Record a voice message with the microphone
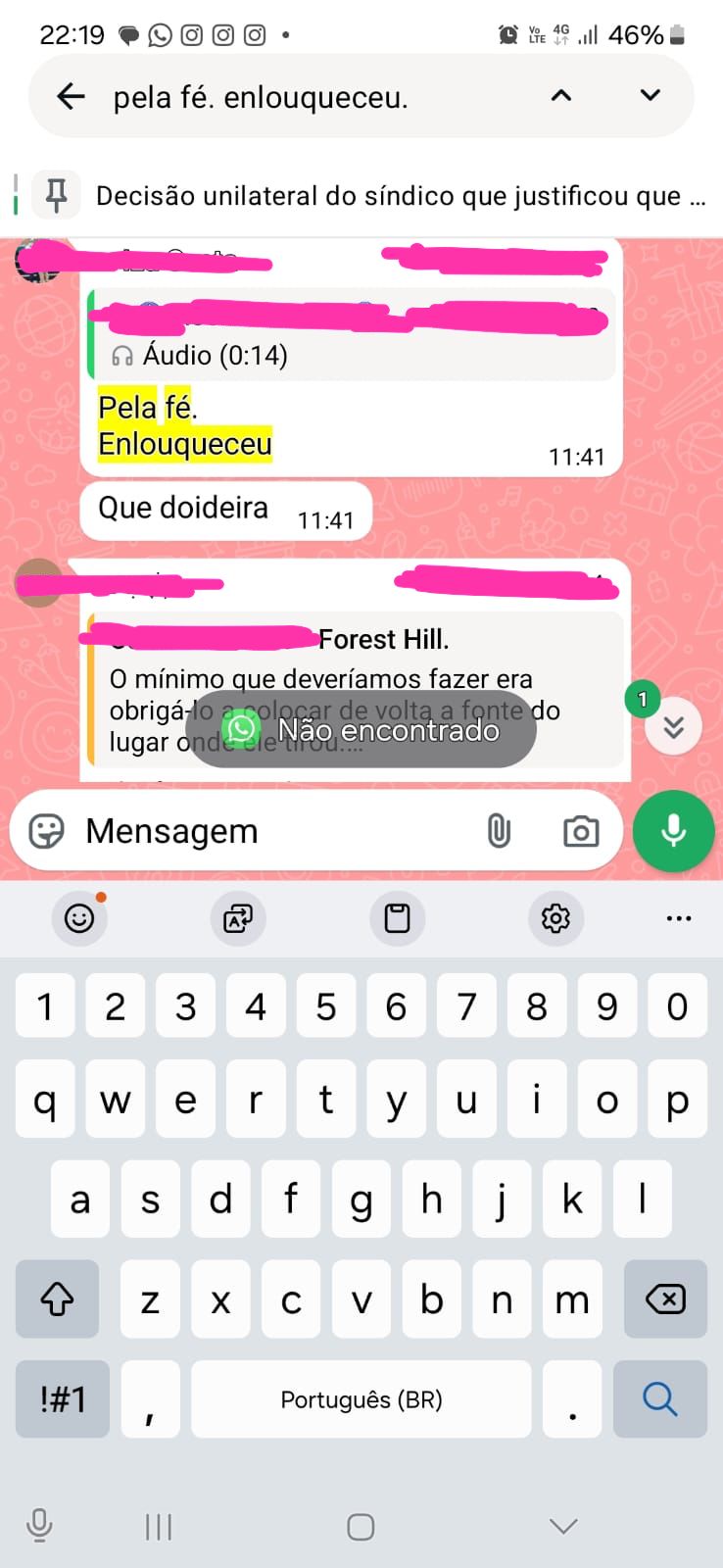 click(x=673, y=831)
